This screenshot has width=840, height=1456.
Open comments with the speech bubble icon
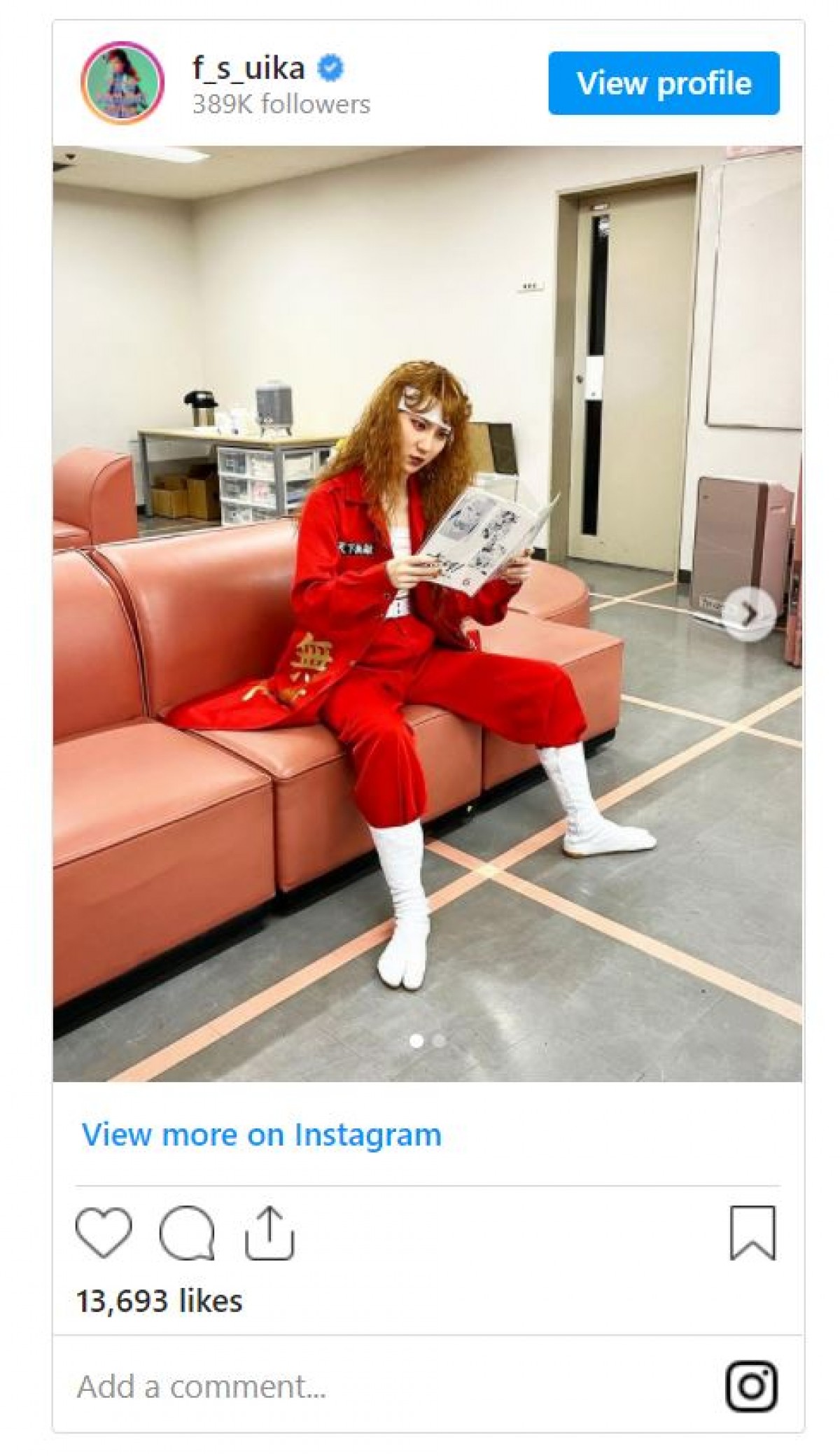click(x=186, y=1233)
